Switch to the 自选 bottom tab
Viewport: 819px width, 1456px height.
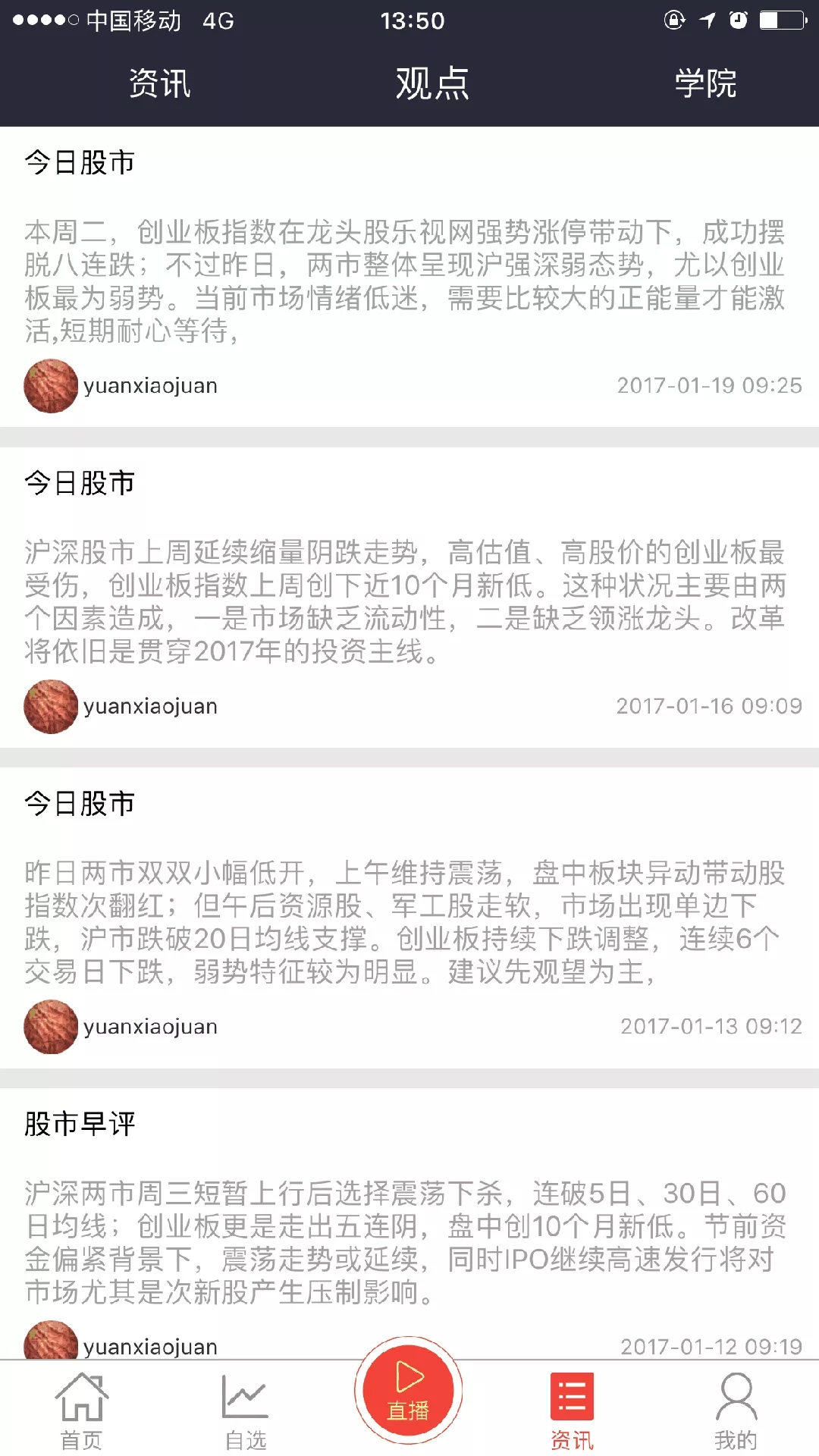tap(245, 1410)
